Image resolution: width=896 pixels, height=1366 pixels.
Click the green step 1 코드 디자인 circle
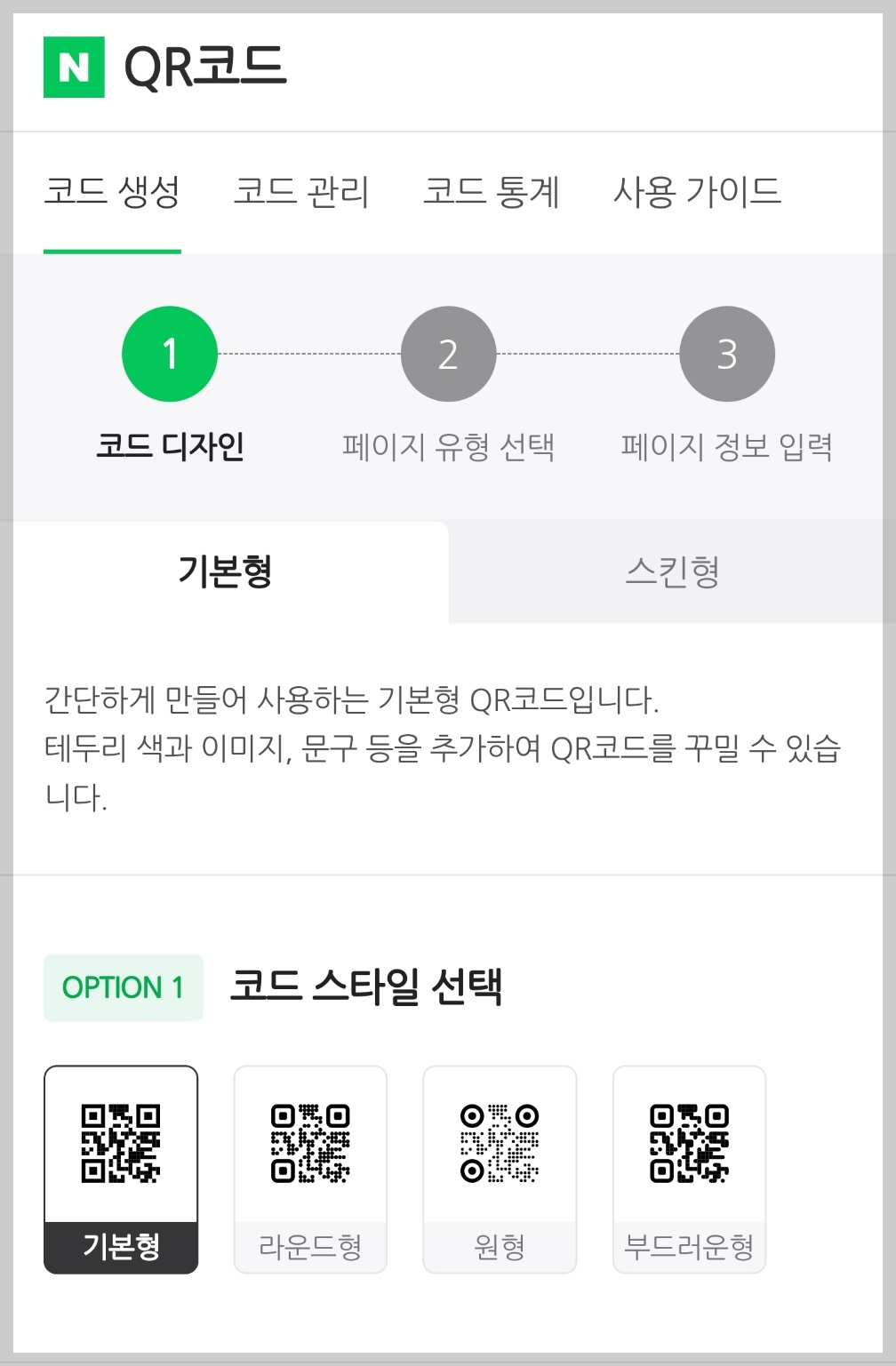[169, 353]
